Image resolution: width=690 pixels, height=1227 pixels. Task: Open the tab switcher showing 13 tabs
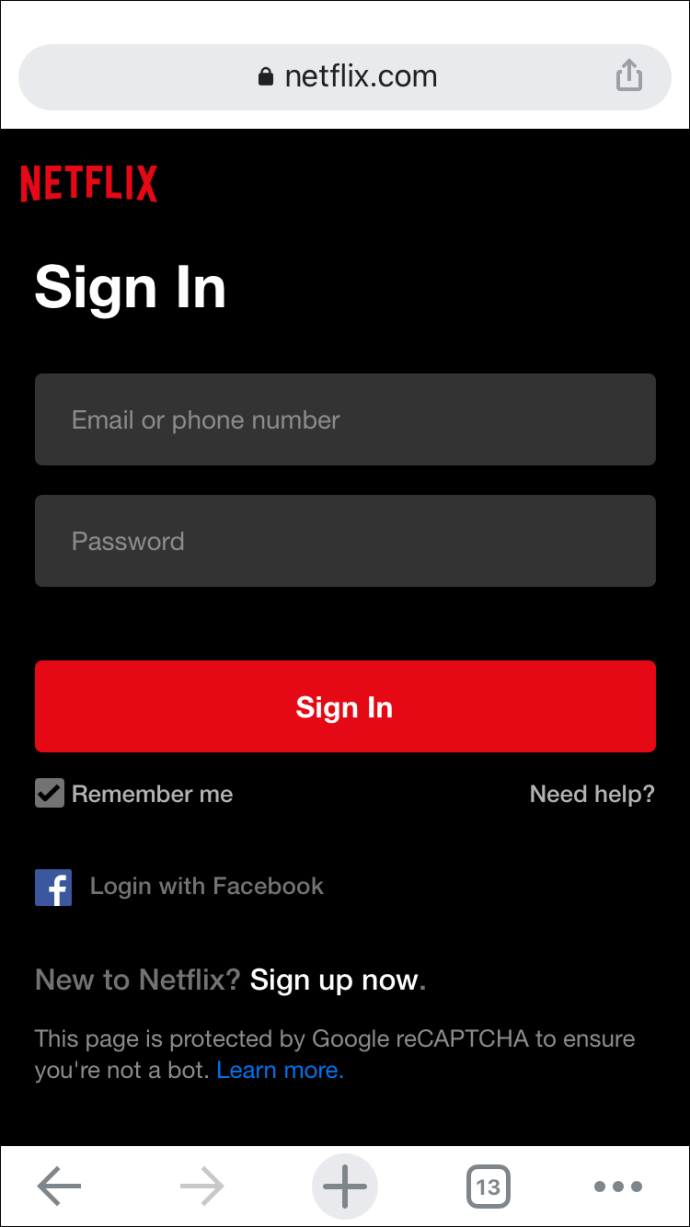click(x=488, y=1187)
